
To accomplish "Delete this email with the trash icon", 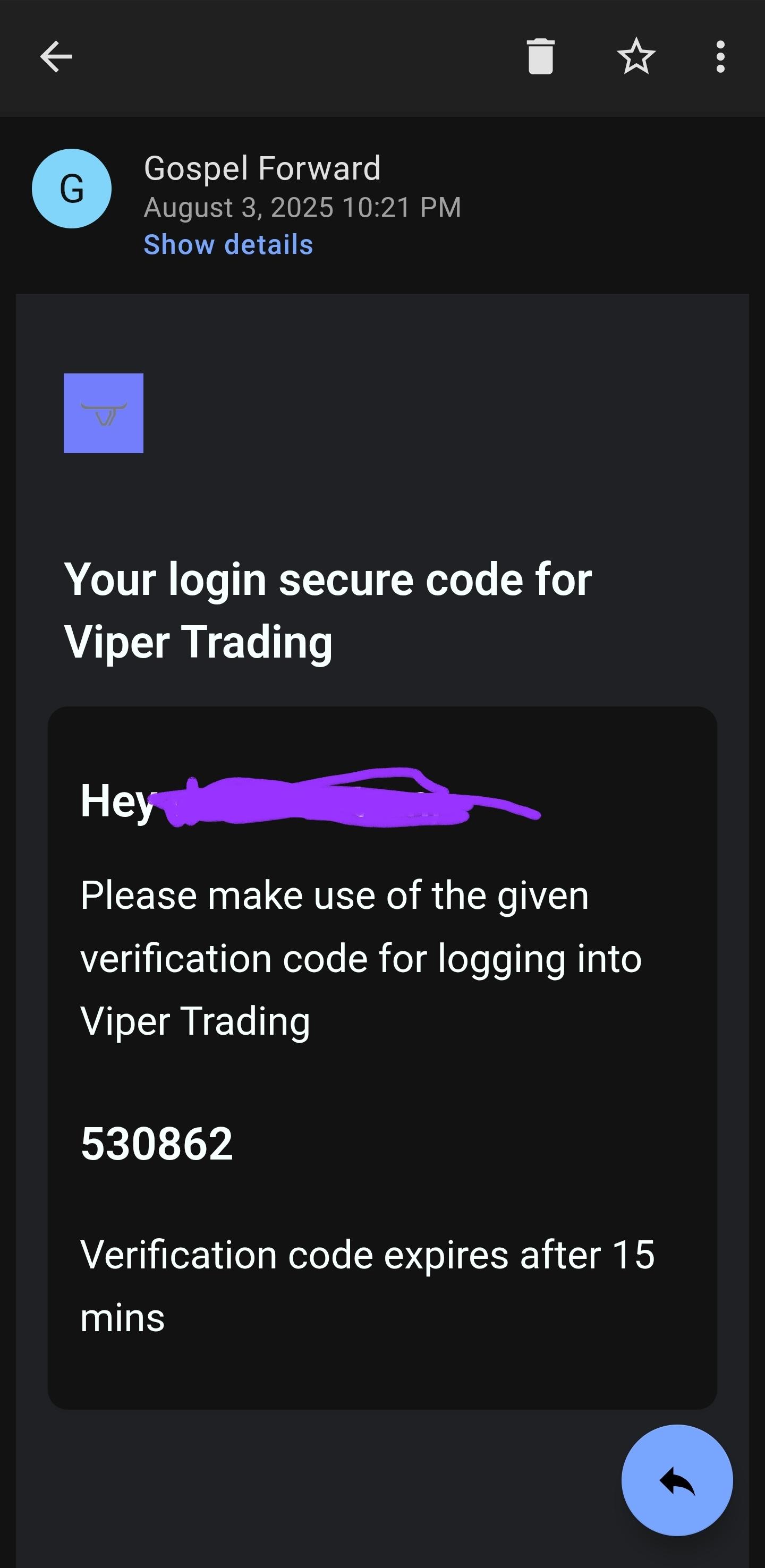I will (x=540, y=57).
